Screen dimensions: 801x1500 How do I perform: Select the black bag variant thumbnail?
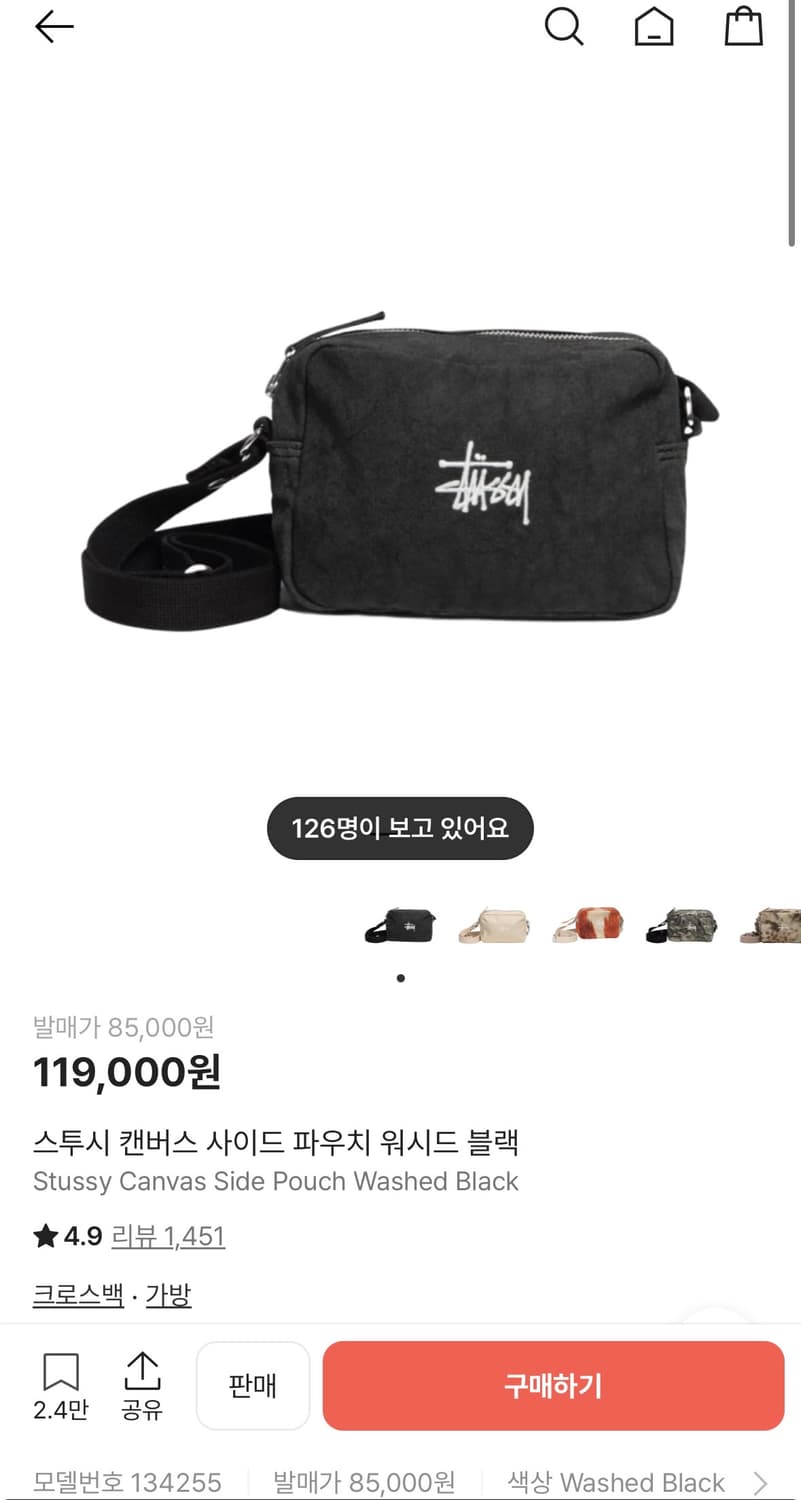400,925
